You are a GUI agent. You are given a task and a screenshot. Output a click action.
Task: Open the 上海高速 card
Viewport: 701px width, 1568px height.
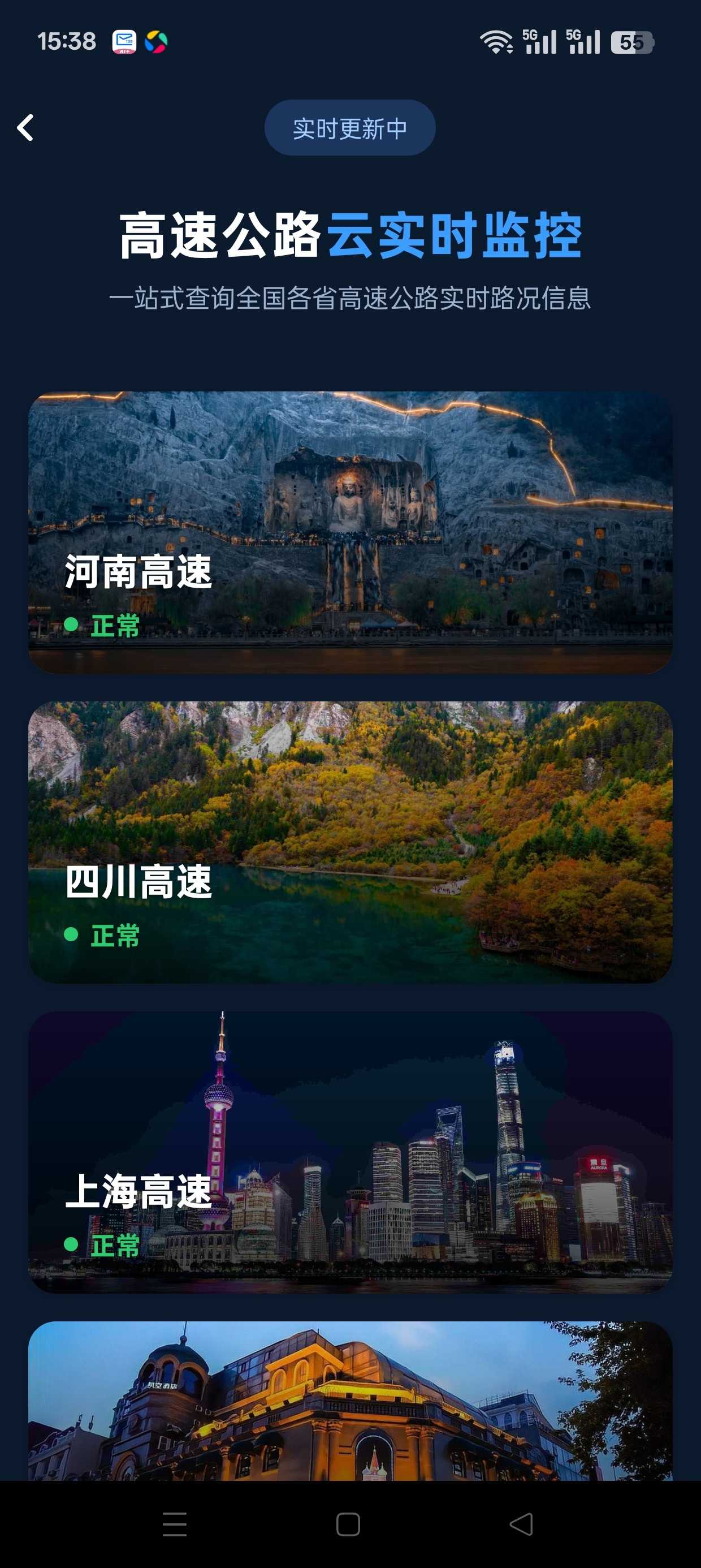coord(350,1152)
